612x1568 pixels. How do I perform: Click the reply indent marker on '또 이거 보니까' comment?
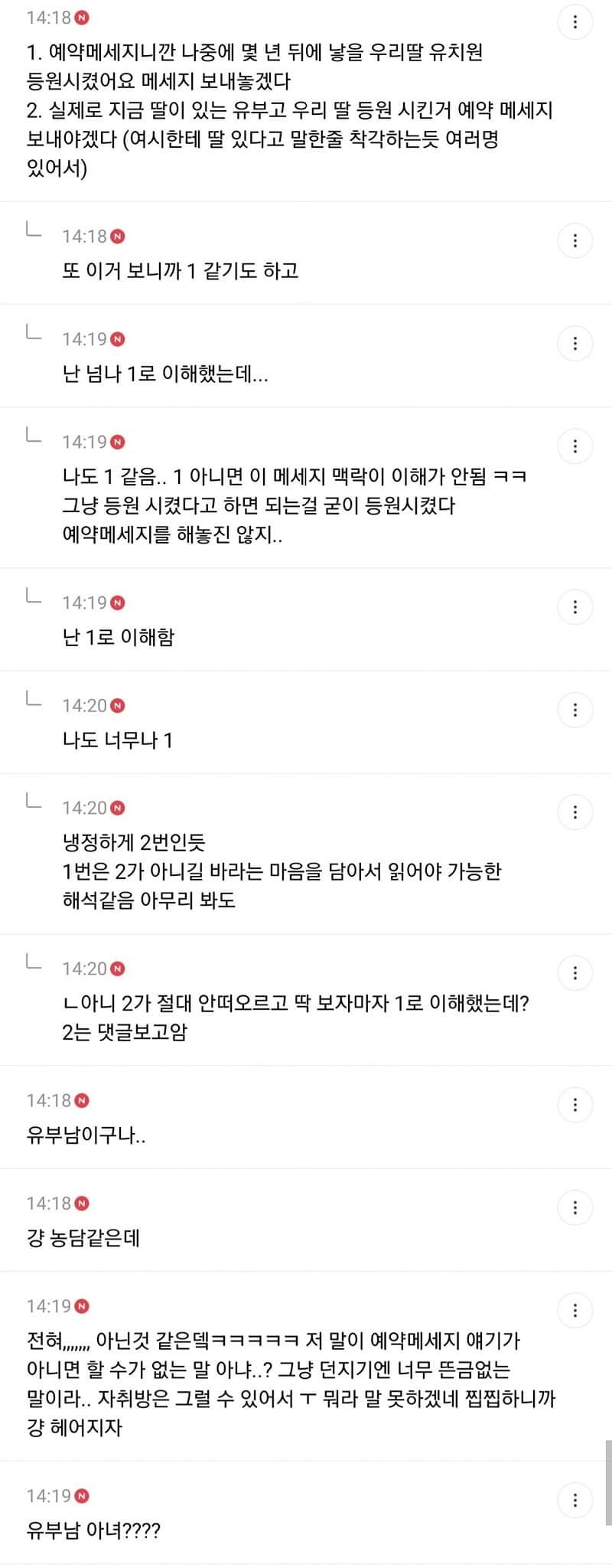coord(32,232)
